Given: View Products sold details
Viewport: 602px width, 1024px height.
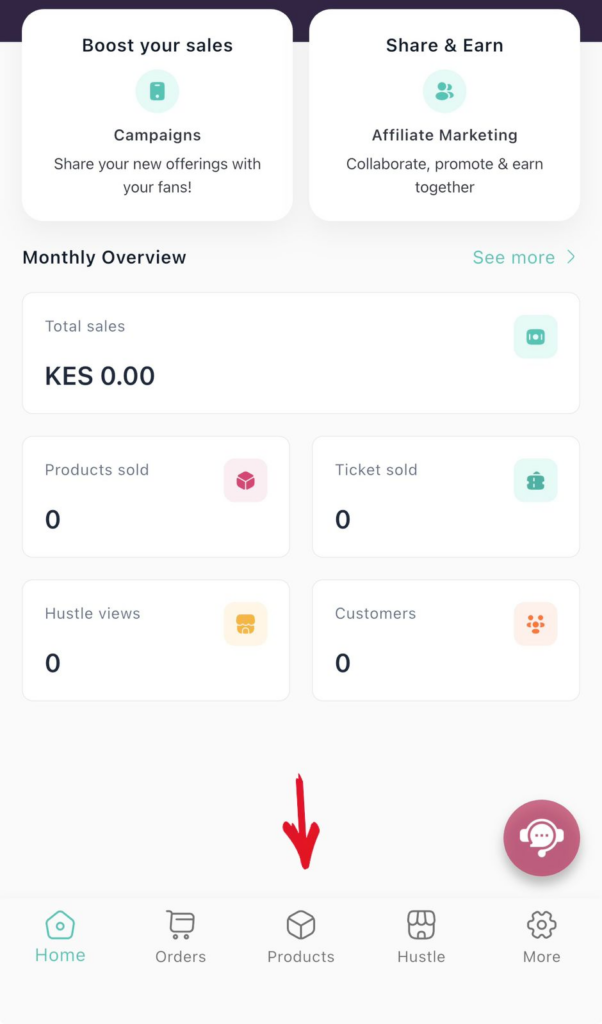Looking at the screenshot, I should 156,497.
